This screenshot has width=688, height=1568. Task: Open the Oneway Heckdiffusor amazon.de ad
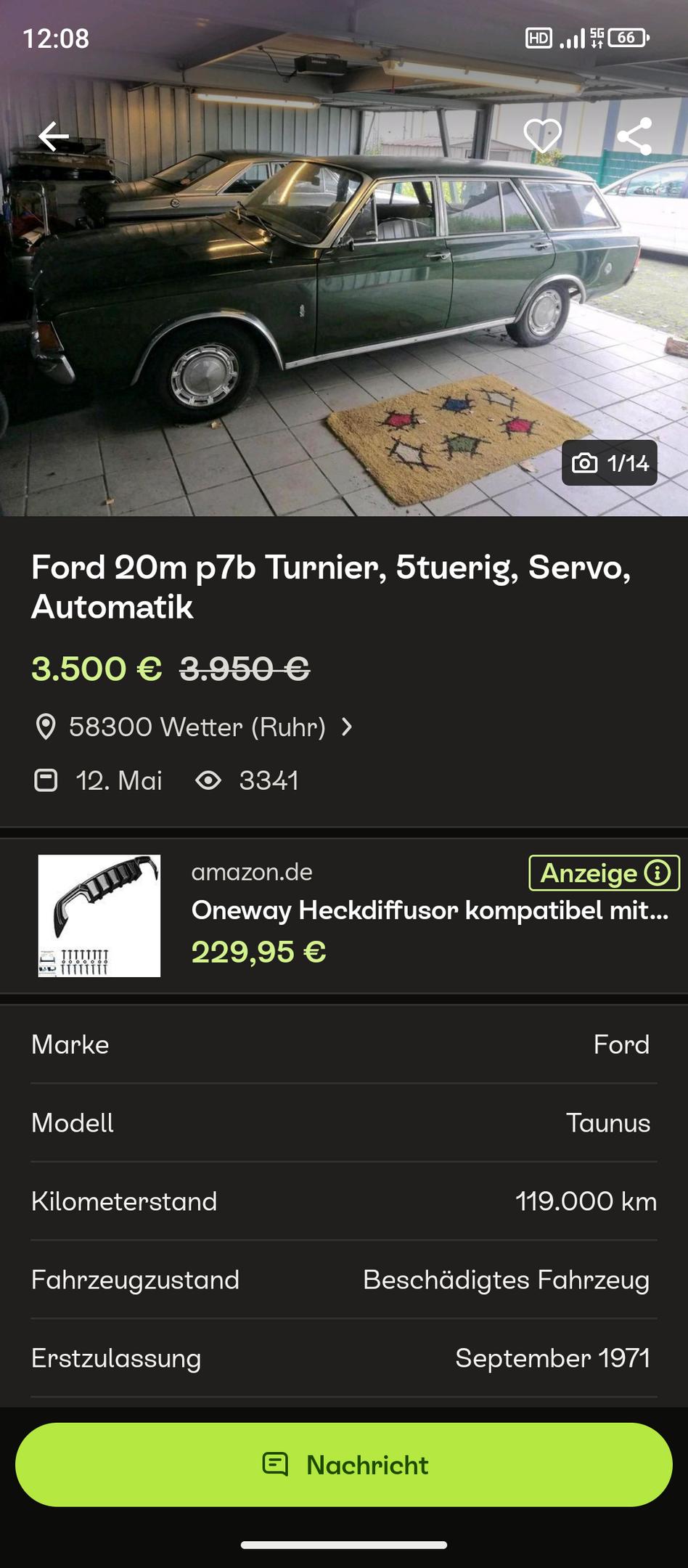coord(344,915)
